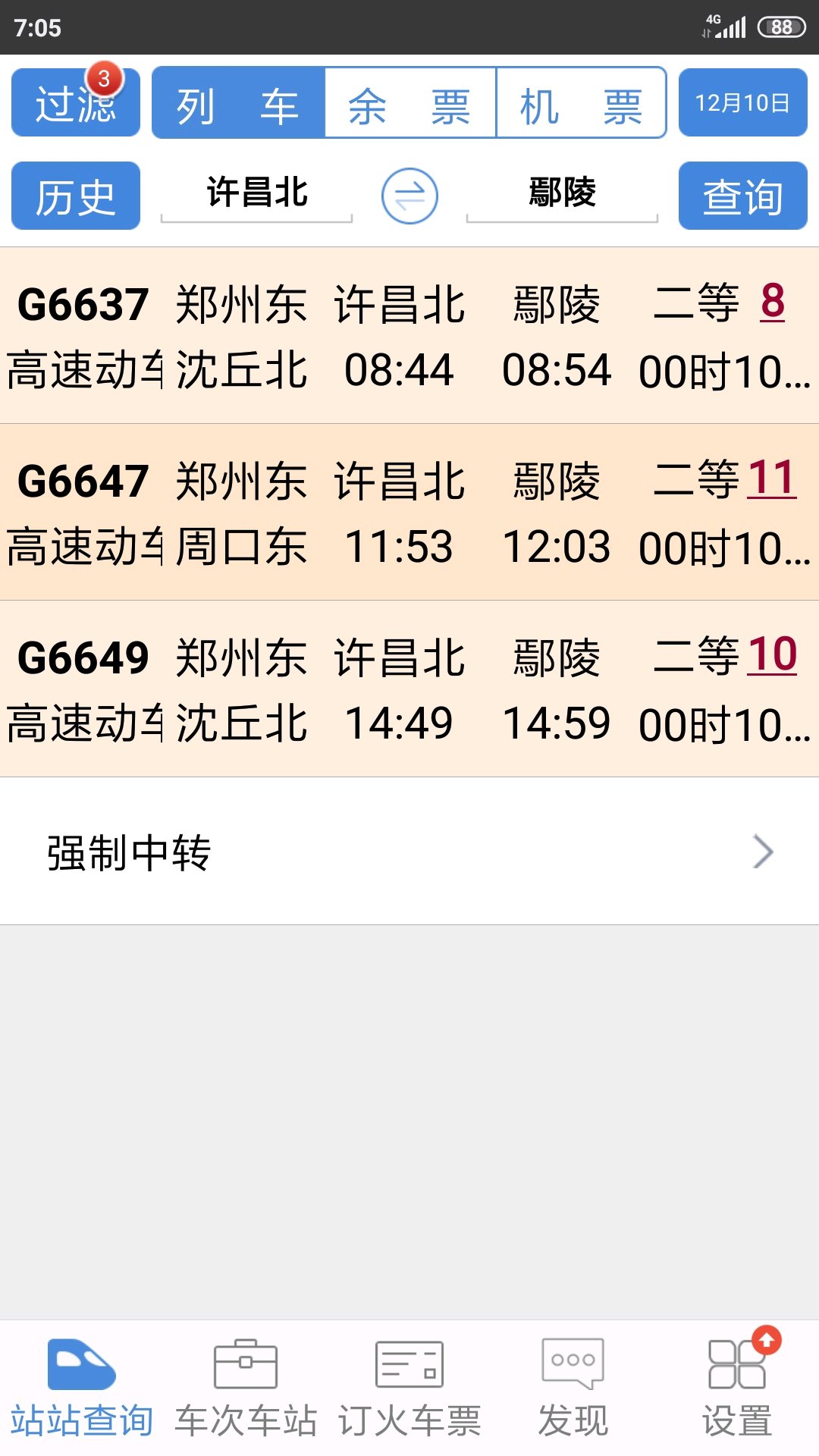819x1456 pixels.
Task: Select the 列车 tab
Action: pyautogui.click(x=238, y=103)
